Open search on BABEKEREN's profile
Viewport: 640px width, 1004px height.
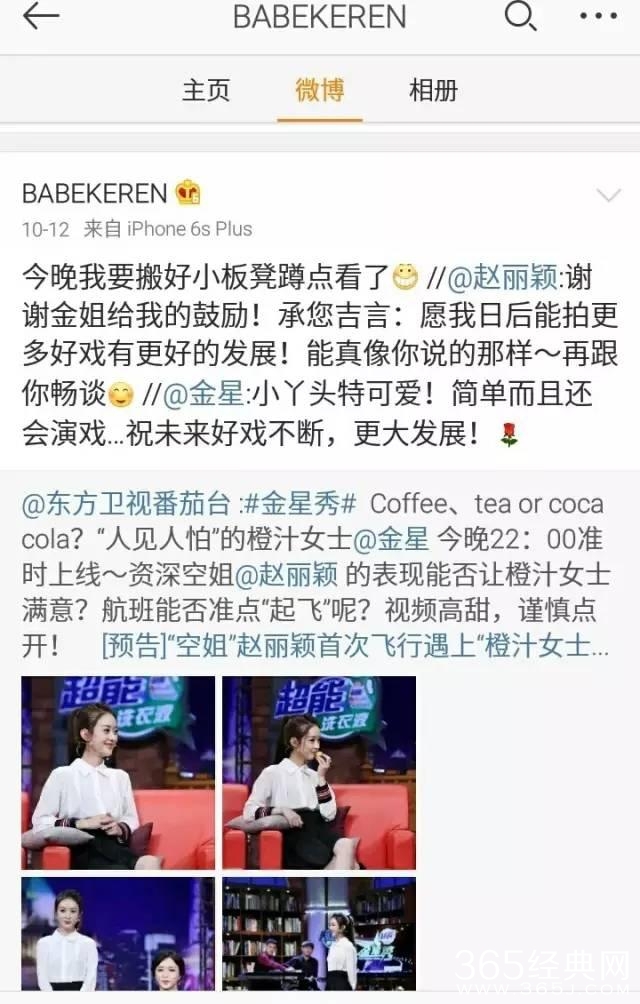pyautogui.click(x=520, y=17)
